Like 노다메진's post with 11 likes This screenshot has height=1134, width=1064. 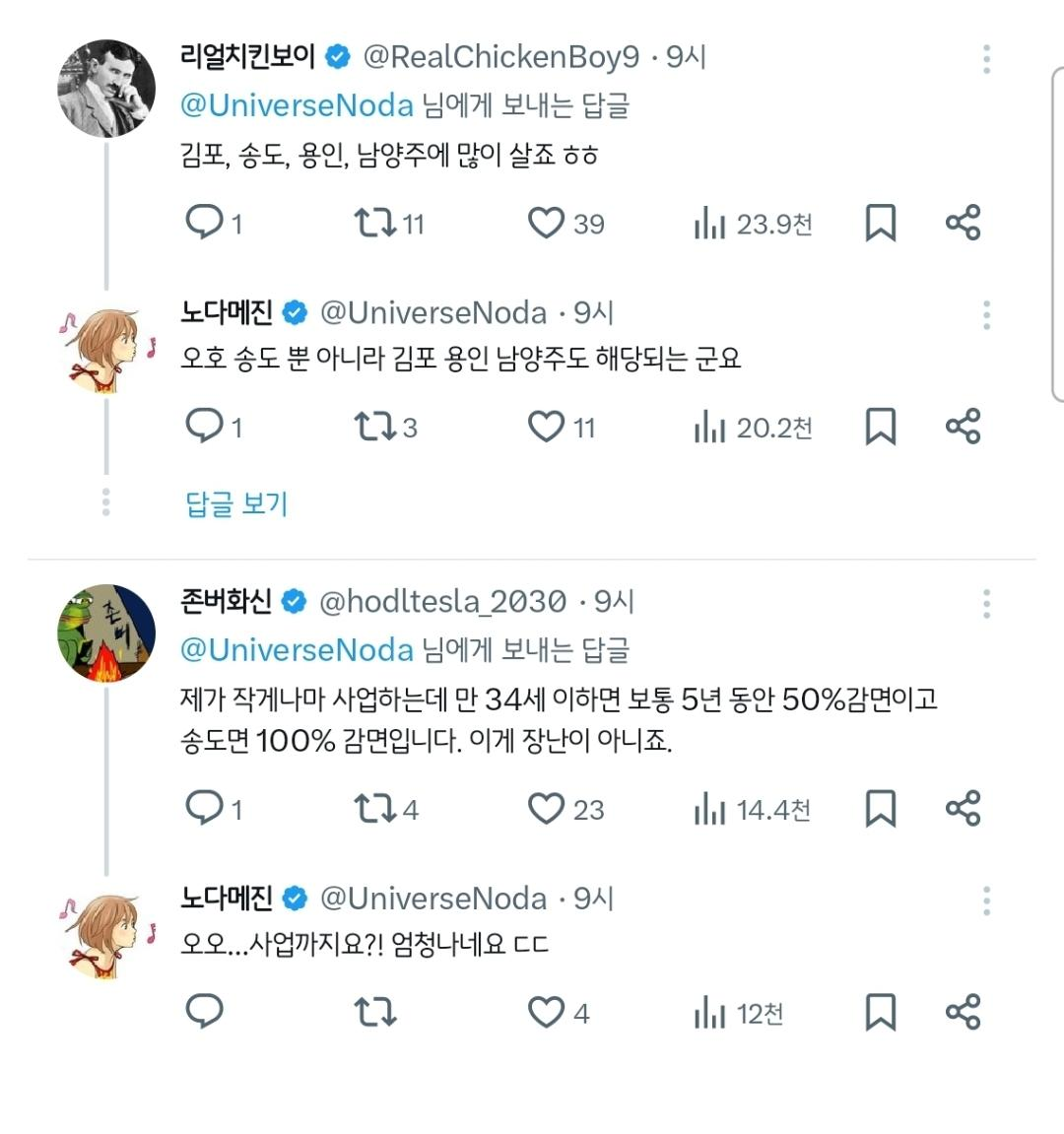tap(546, 427)
